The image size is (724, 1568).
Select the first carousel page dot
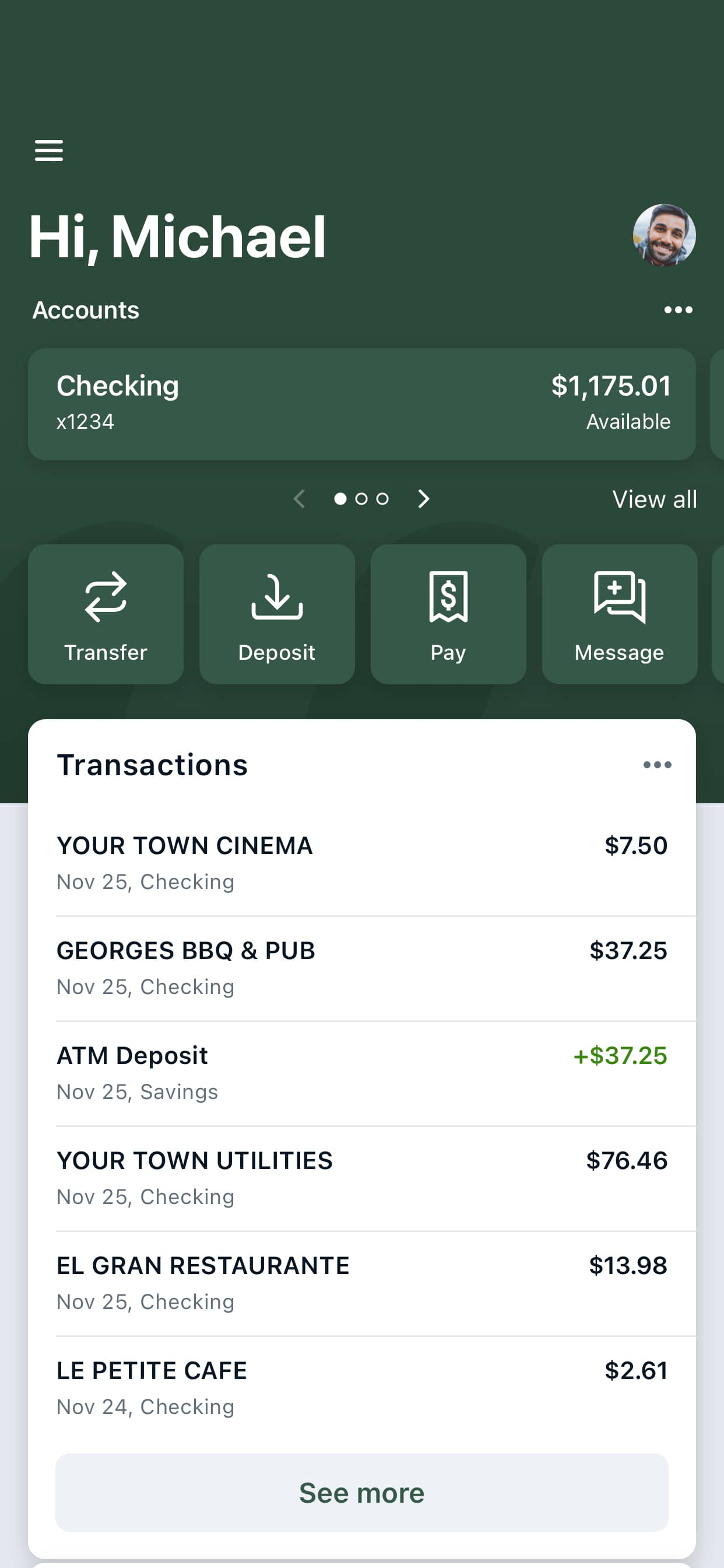pos(342,499)
